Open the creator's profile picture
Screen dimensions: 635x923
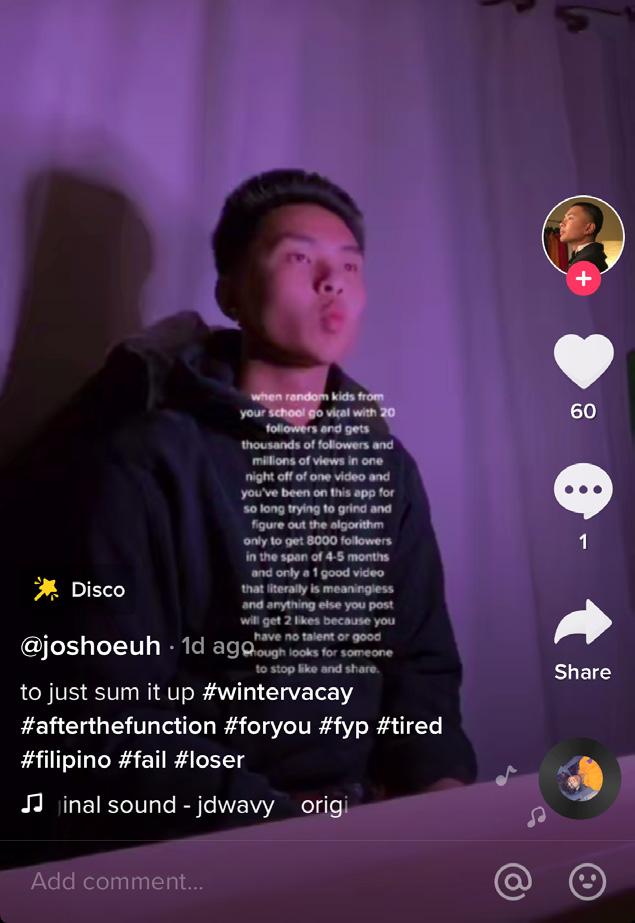pos(583,236)
